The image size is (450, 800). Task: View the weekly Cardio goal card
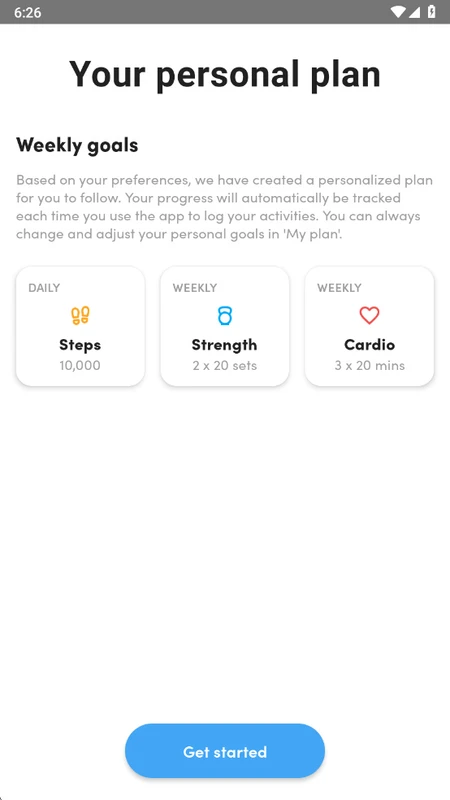pos(369,326)
